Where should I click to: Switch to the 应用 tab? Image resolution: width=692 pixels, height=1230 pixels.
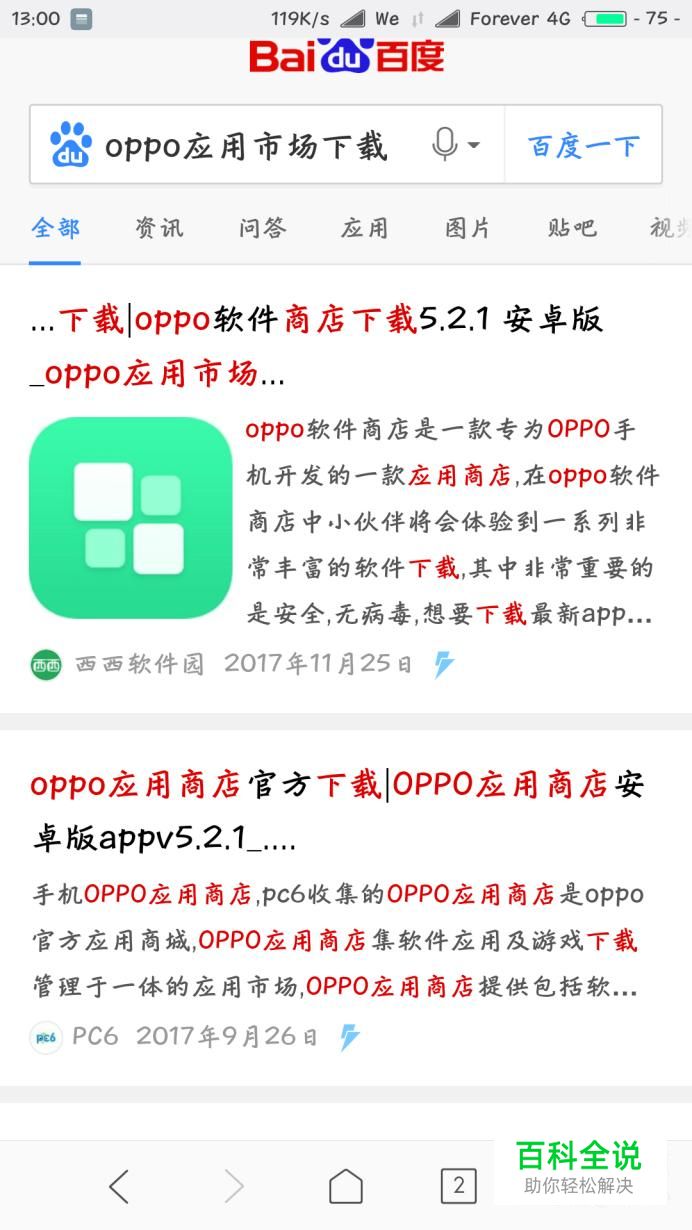365,228
